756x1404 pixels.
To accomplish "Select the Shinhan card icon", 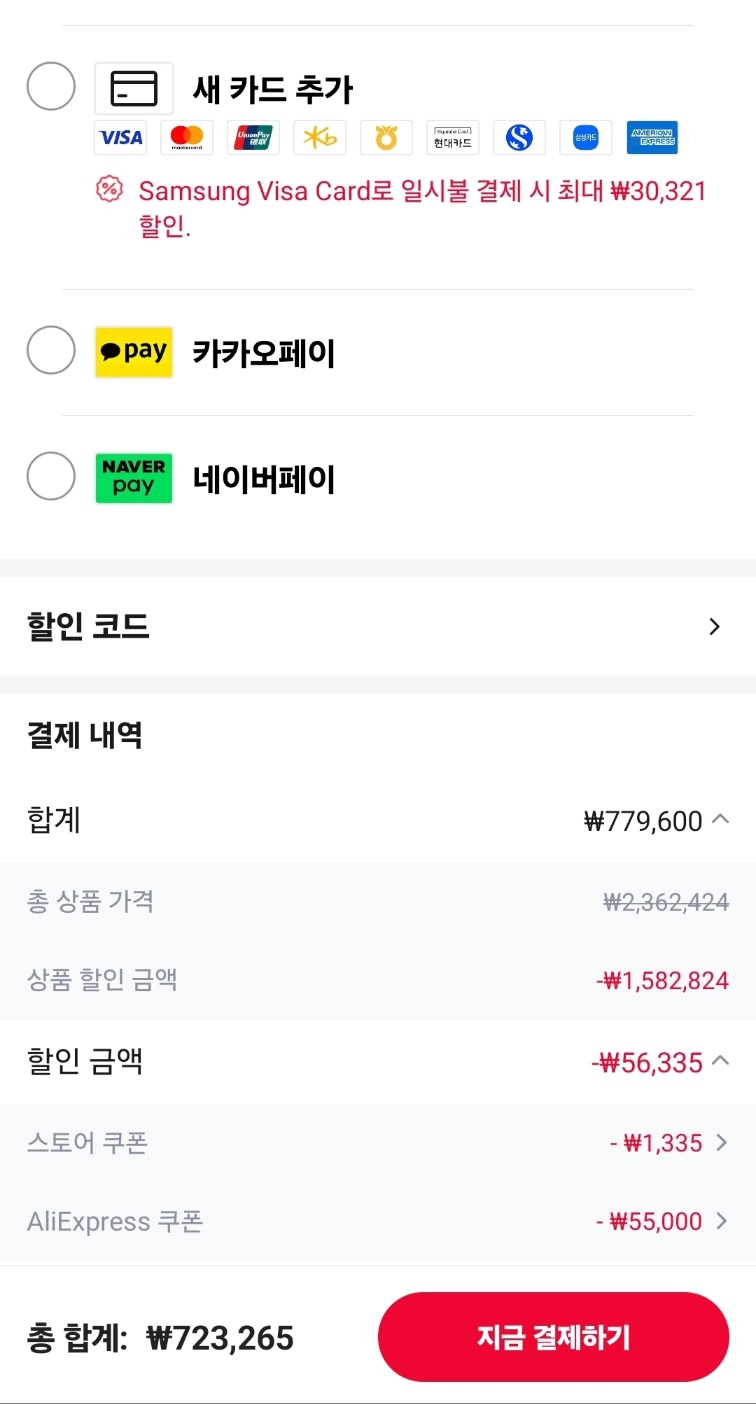I will 518,137.
